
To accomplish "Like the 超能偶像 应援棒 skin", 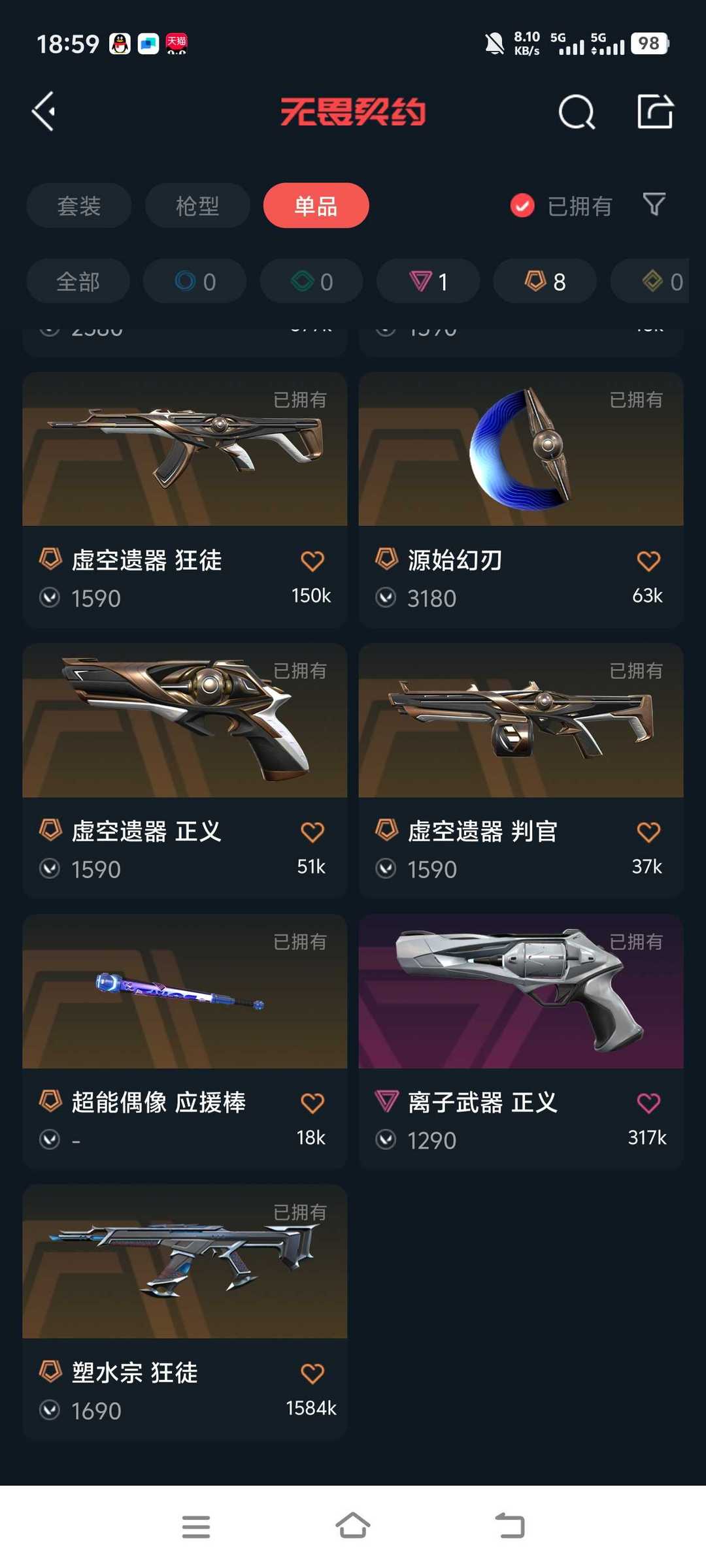I will [x=312, y=1103].
